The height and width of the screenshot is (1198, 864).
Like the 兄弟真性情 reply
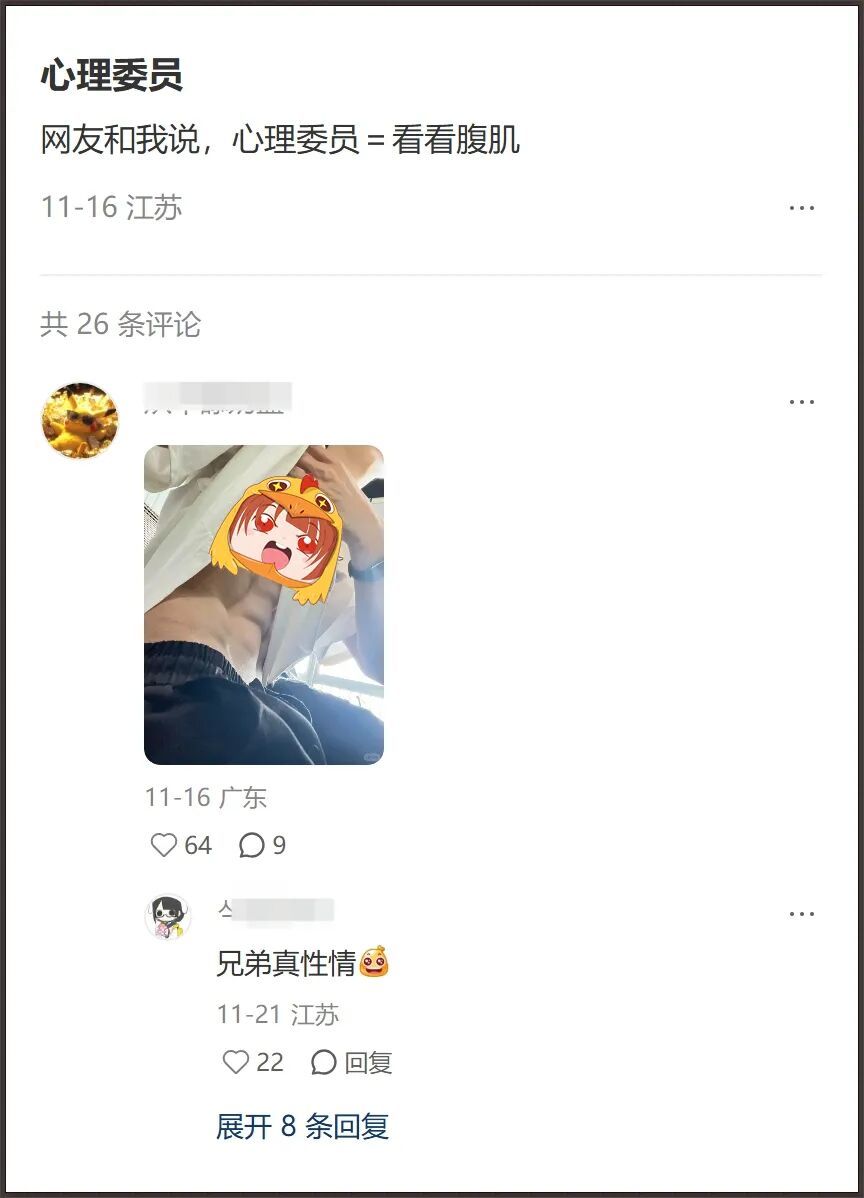point(237,1064)
